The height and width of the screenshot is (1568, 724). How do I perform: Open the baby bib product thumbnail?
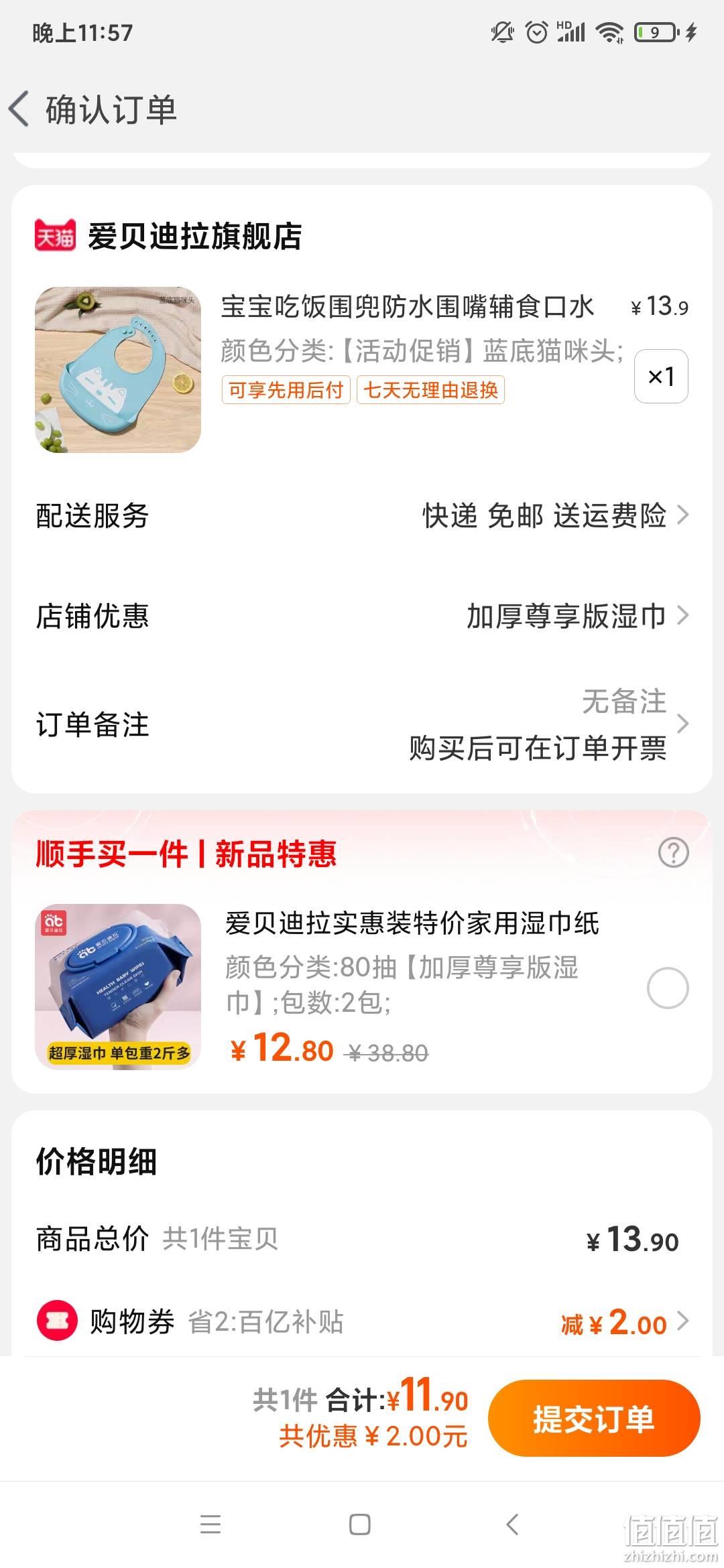118,370
